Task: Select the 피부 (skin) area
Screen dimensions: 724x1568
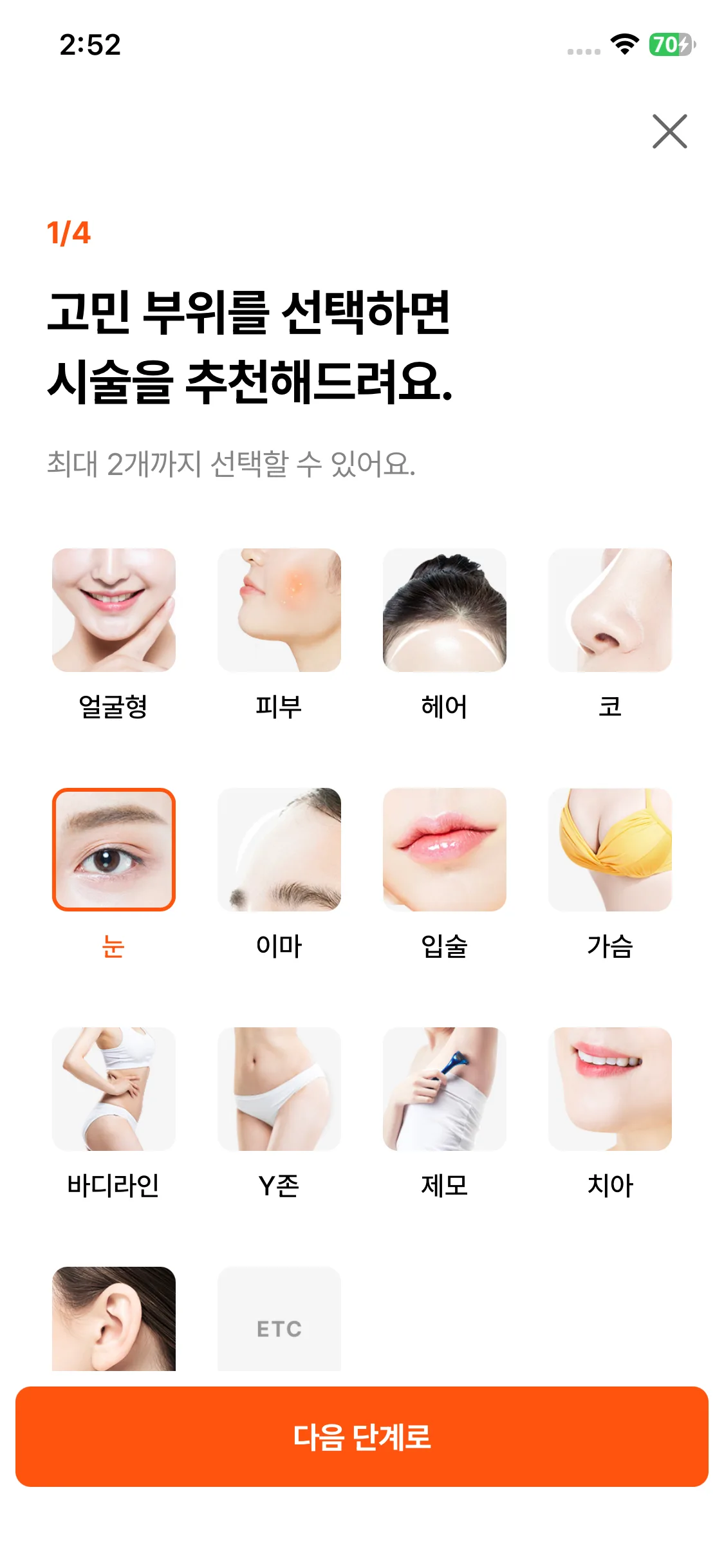Action: [x=279, y=610]
